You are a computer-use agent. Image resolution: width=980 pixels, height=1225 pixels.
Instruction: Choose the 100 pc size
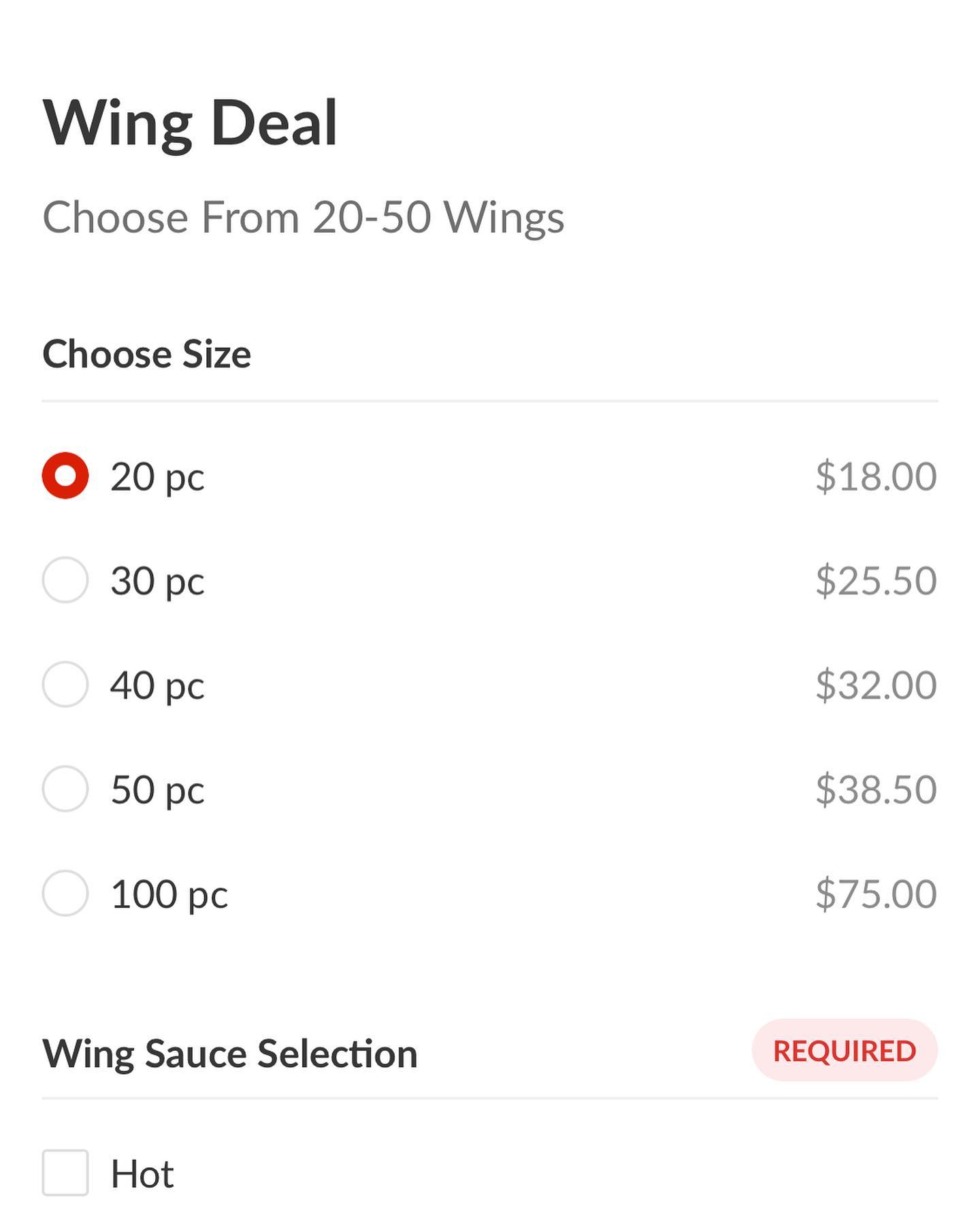[x=65, y=893]
